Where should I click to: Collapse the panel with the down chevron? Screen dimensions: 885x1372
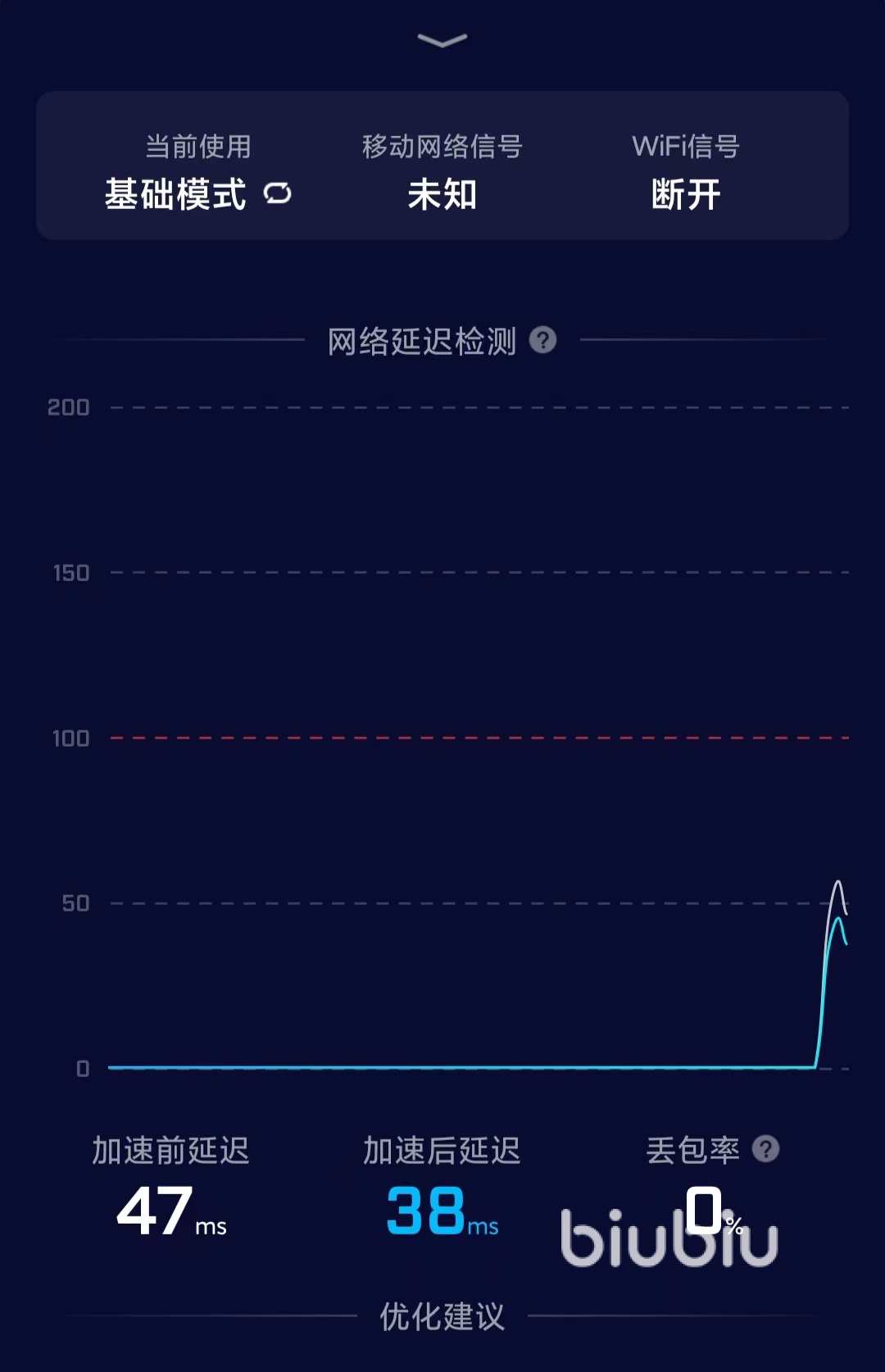442,40
